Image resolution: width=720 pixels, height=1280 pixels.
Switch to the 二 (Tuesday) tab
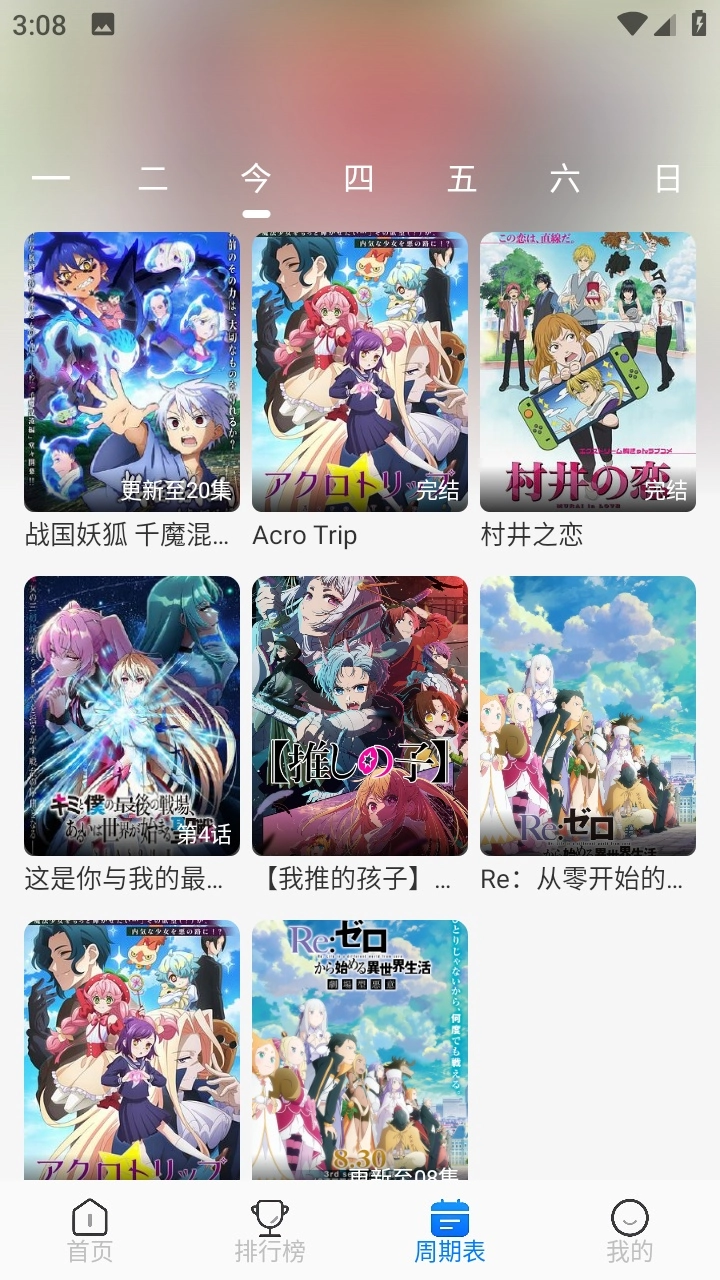click(153, 180)
